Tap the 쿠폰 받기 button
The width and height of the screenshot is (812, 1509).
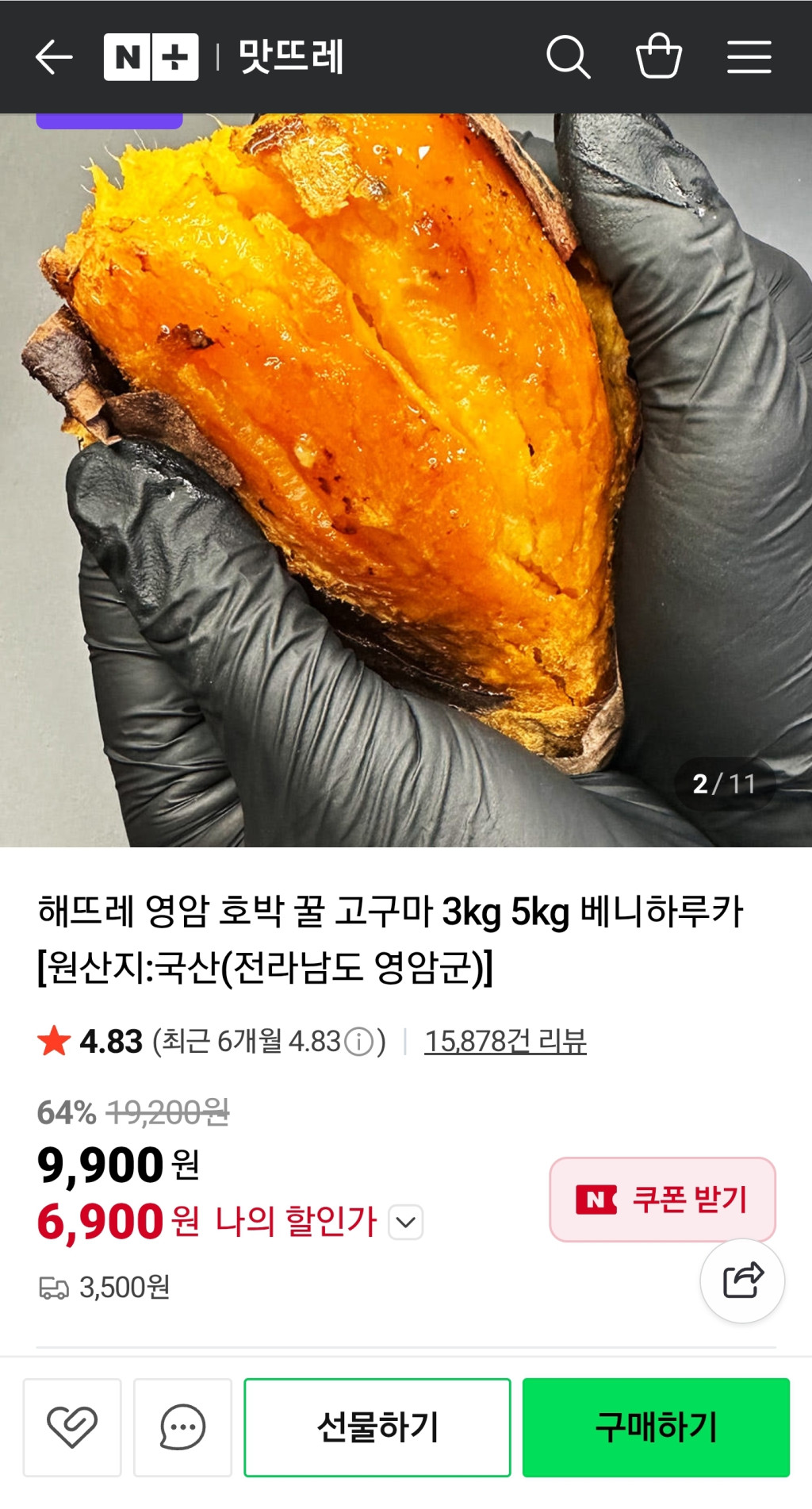tap(662, 1199)
